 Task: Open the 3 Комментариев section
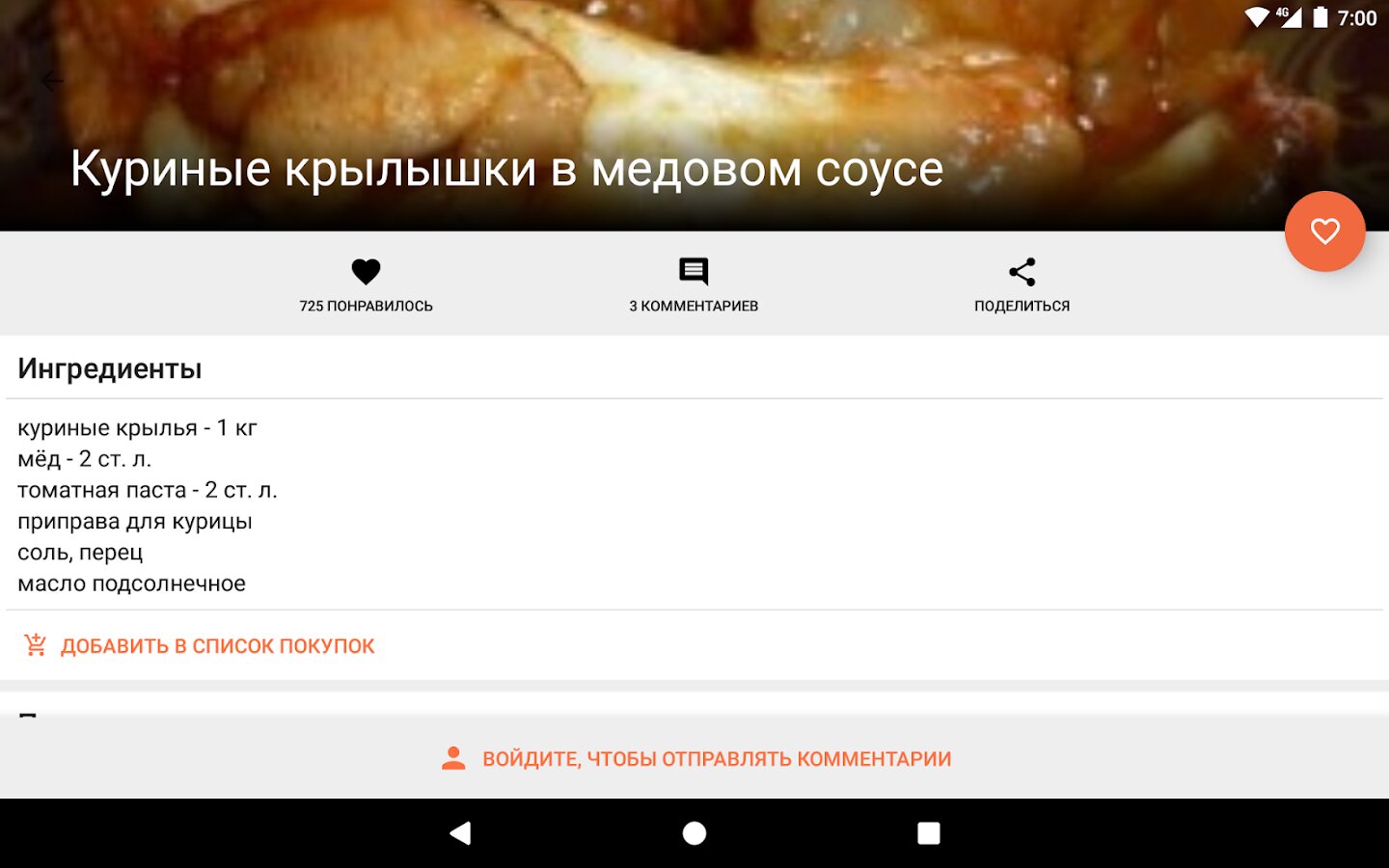[694, 285]
